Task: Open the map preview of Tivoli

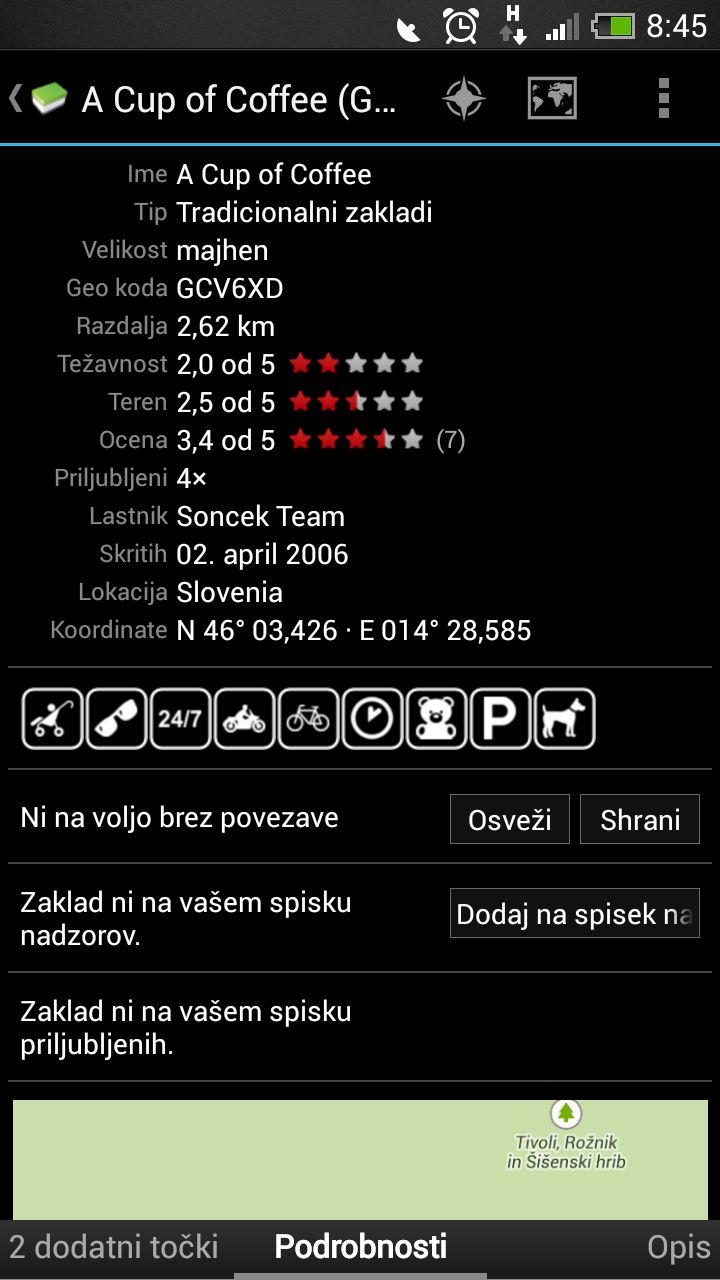Action: (360, 1160)
